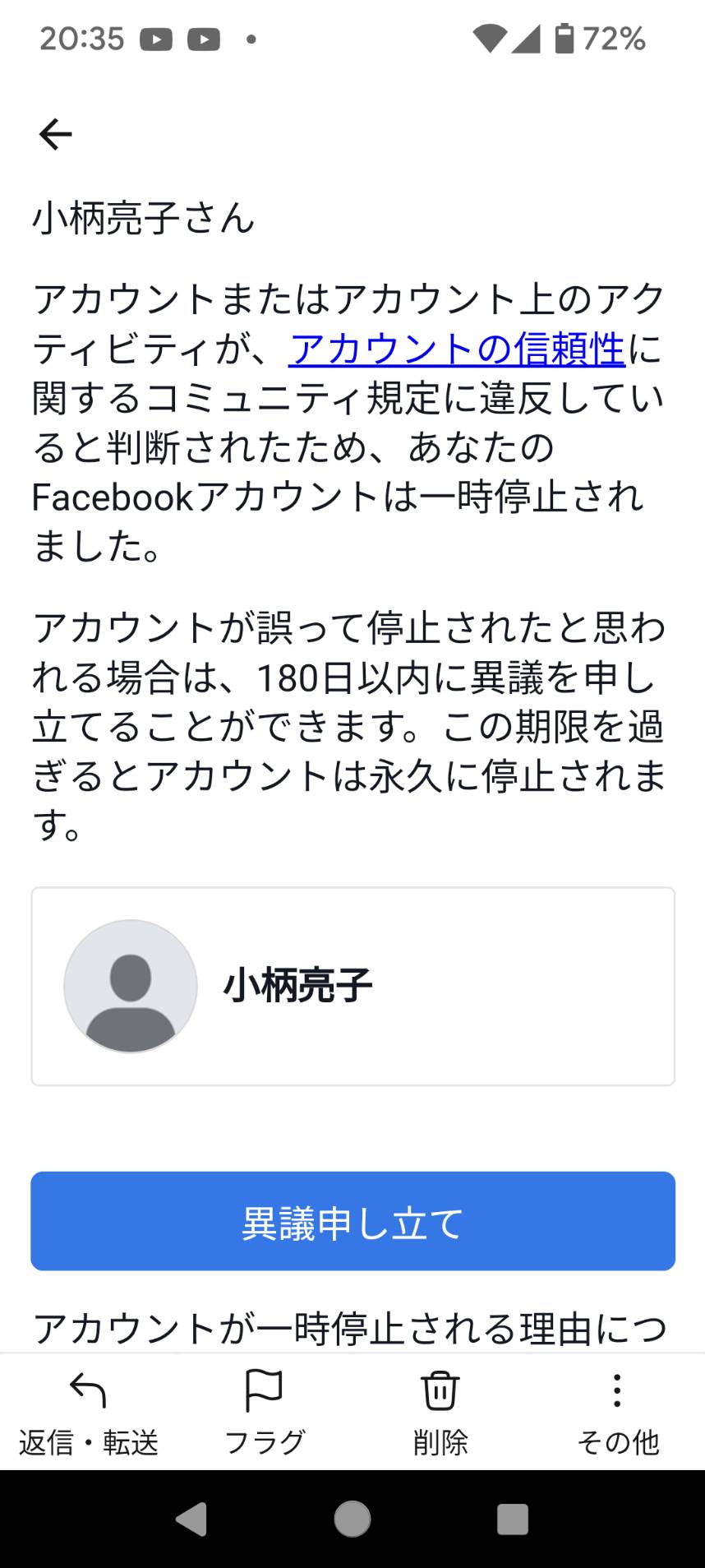Go to the home screen
The width and height of the screenshot is (705, 1568).
click(352, 1519)
